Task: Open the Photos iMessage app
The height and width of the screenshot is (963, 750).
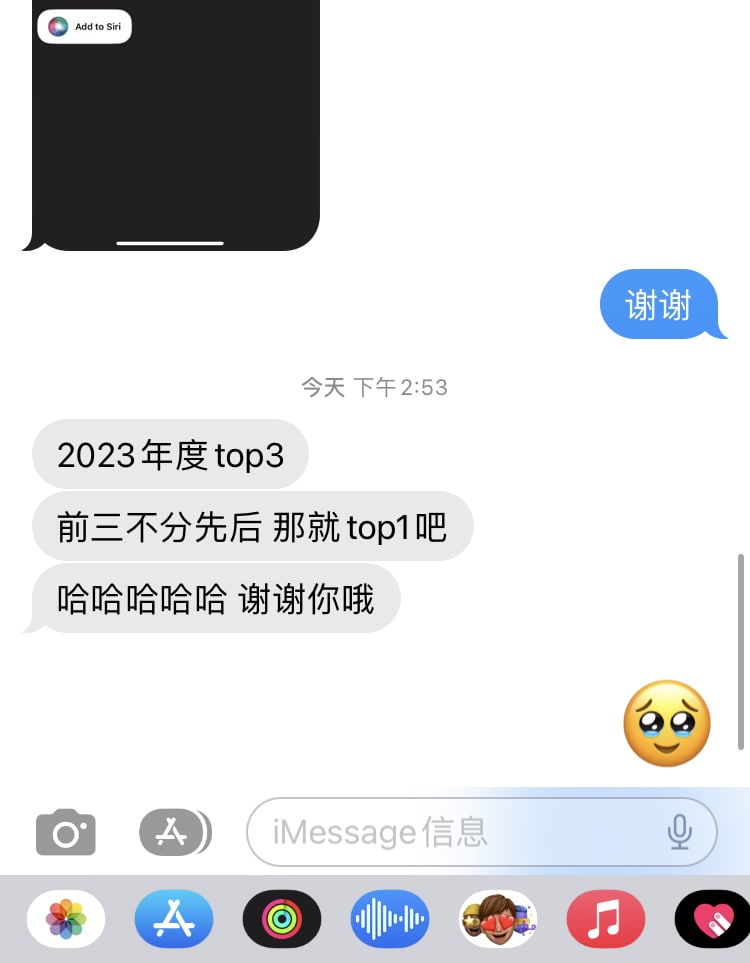Action: click(x=66, y=918)
